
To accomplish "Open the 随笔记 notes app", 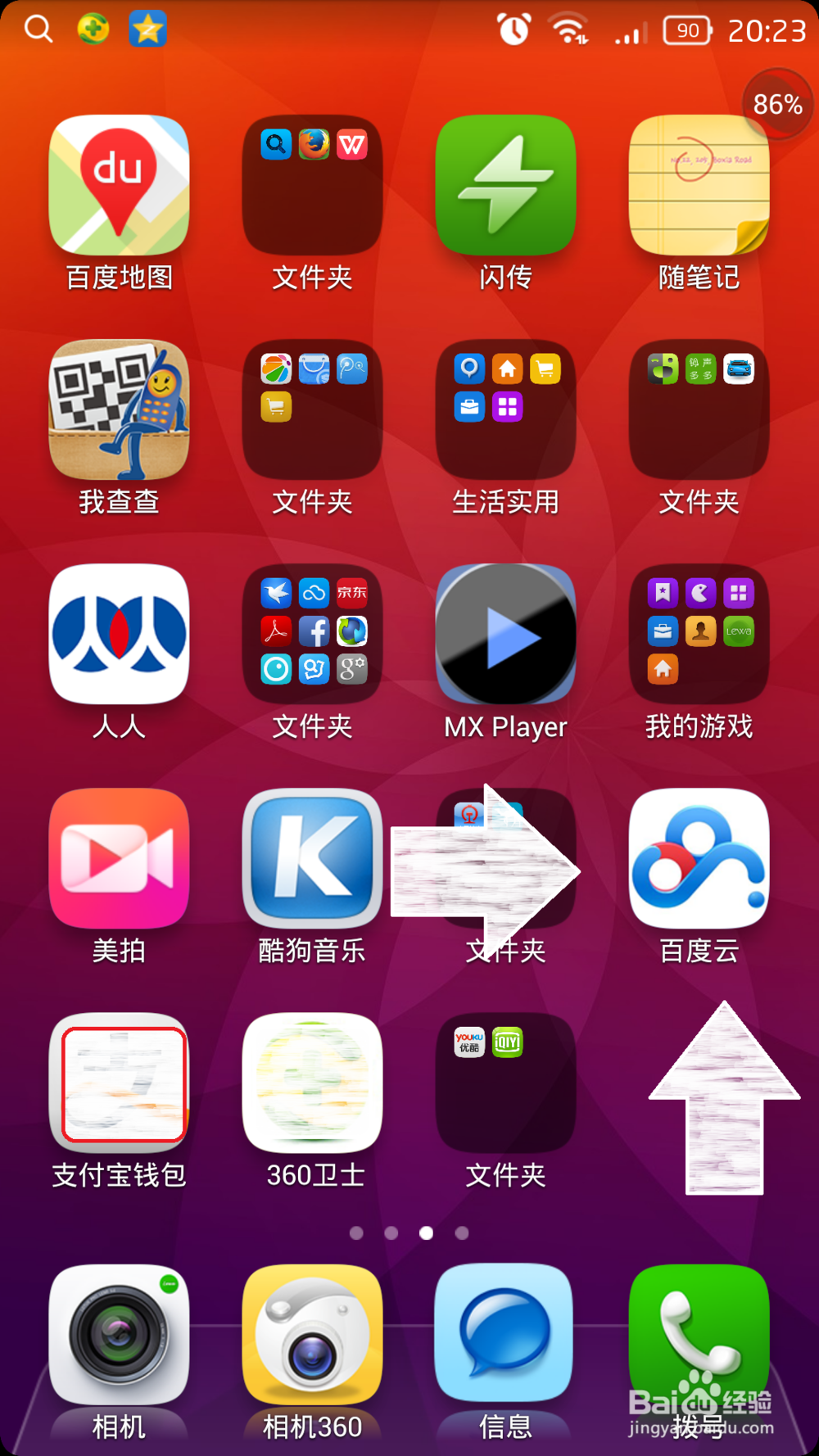I will (699, 184).
